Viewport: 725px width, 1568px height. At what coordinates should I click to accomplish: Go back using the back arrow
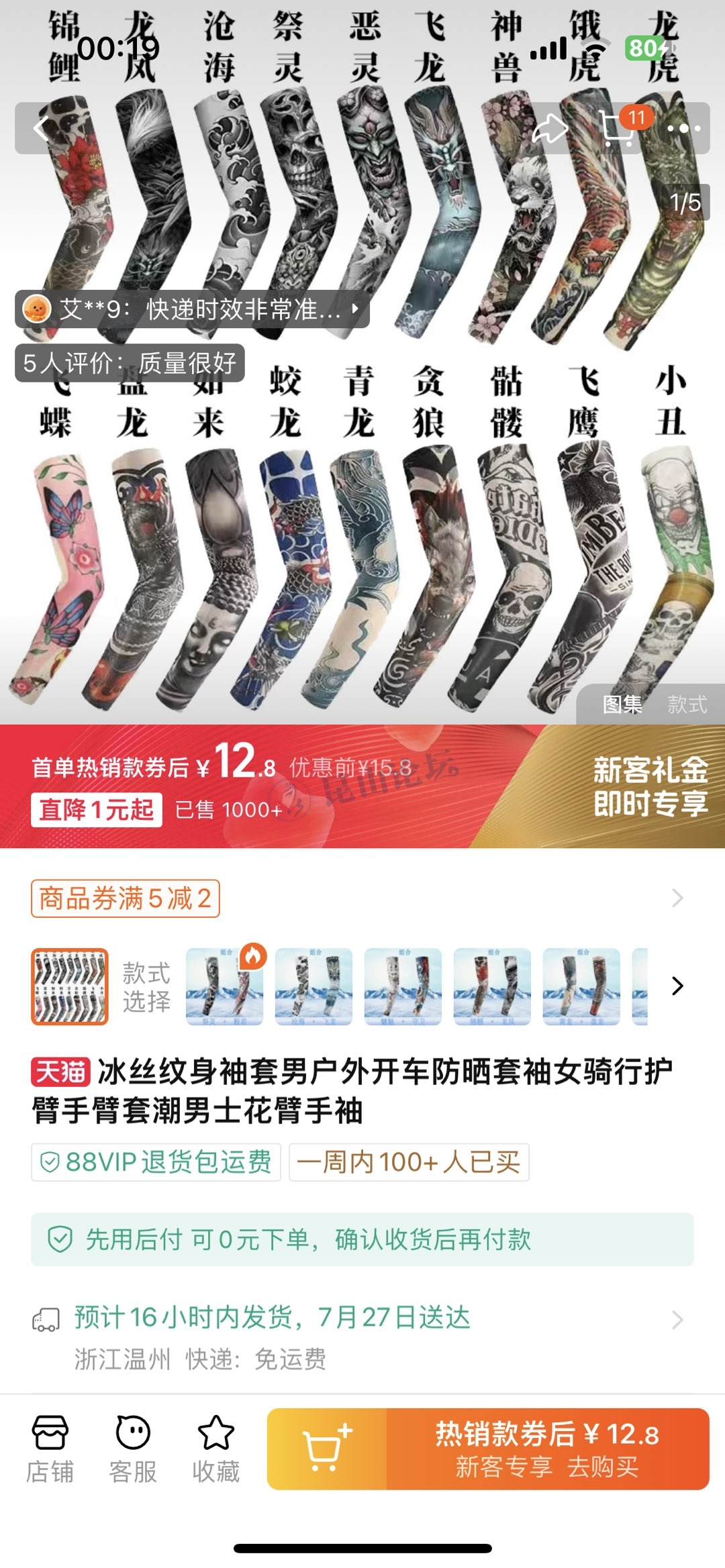[x=43, y=128]
